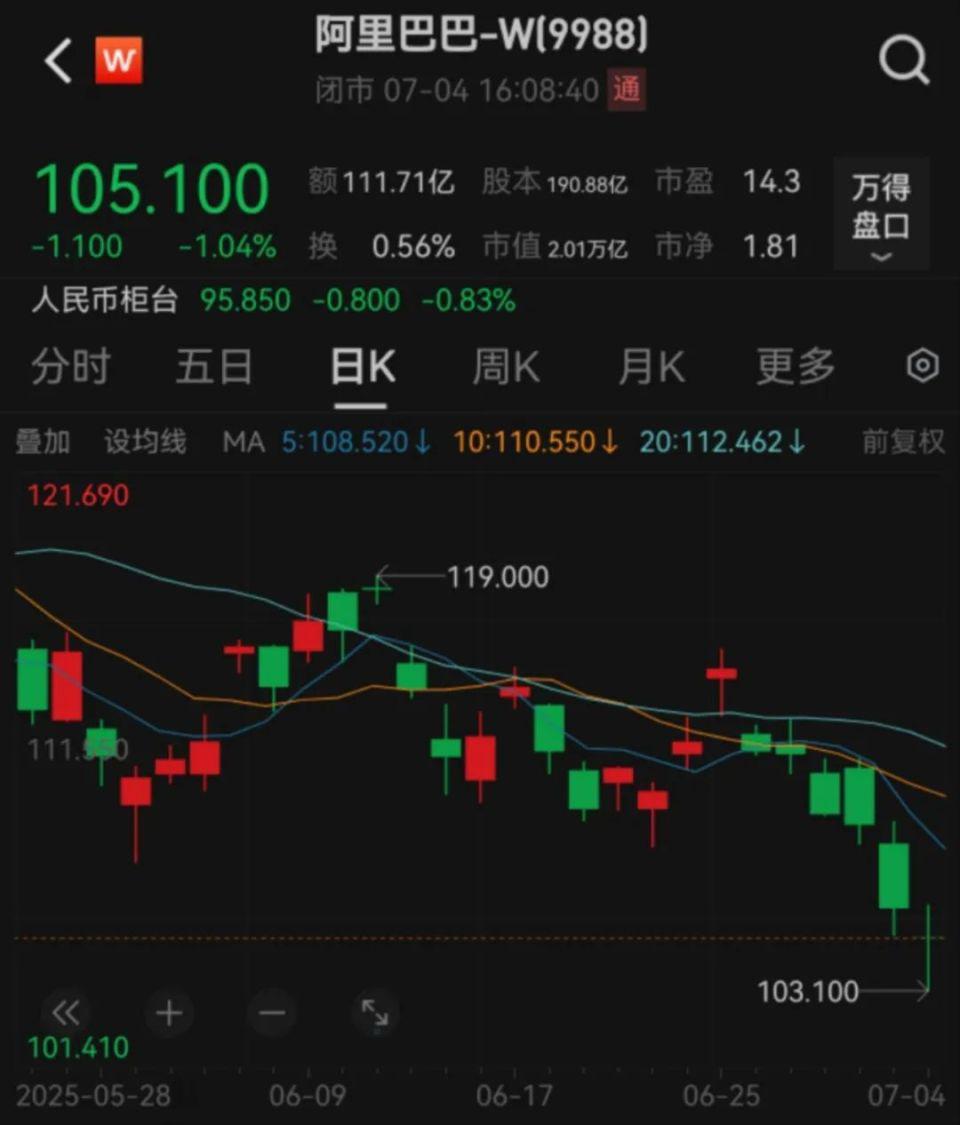The image size is (960, 1125).
Task: Zoom in the K-line chart
Action: click(169, 1013)
